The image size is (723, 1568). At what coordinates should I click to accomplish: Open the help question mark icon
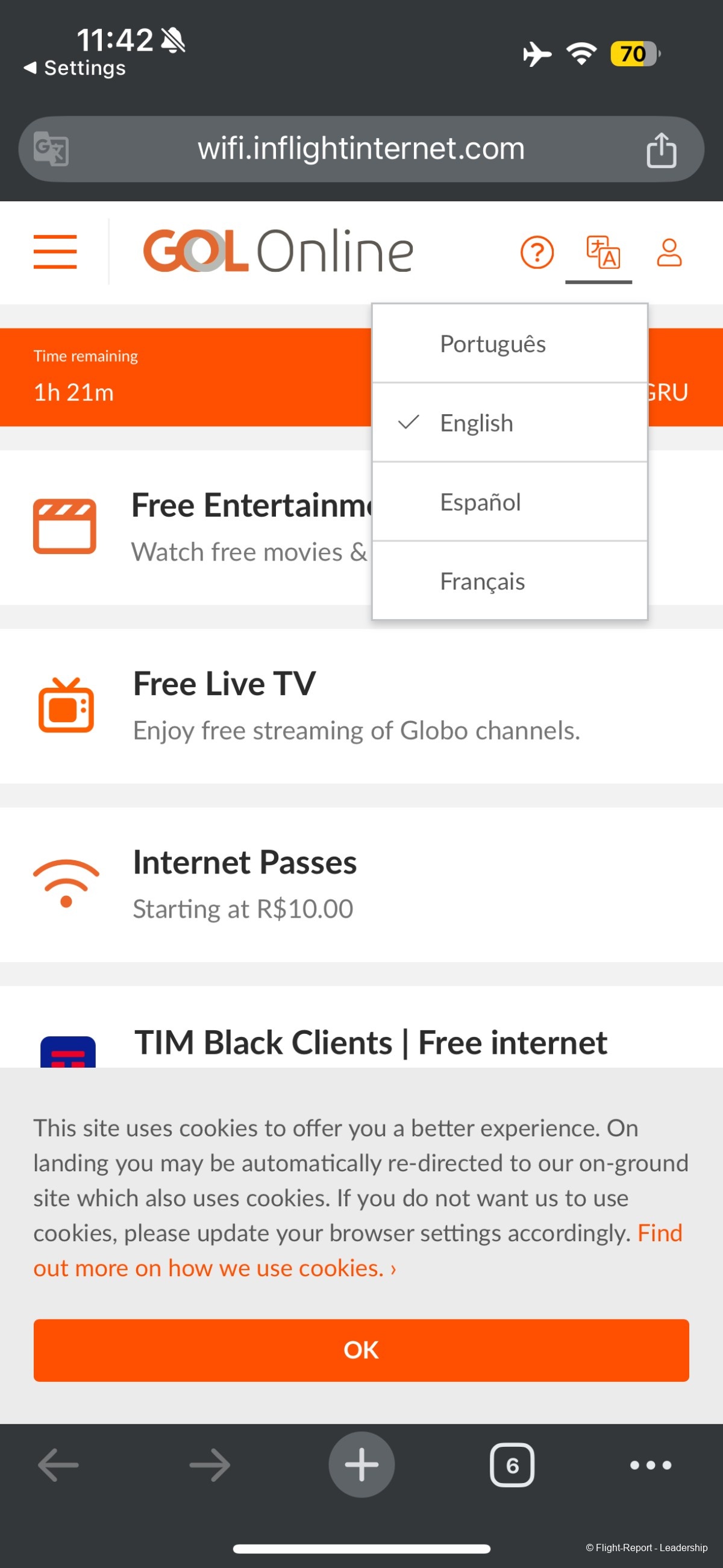tap(537, 252)
